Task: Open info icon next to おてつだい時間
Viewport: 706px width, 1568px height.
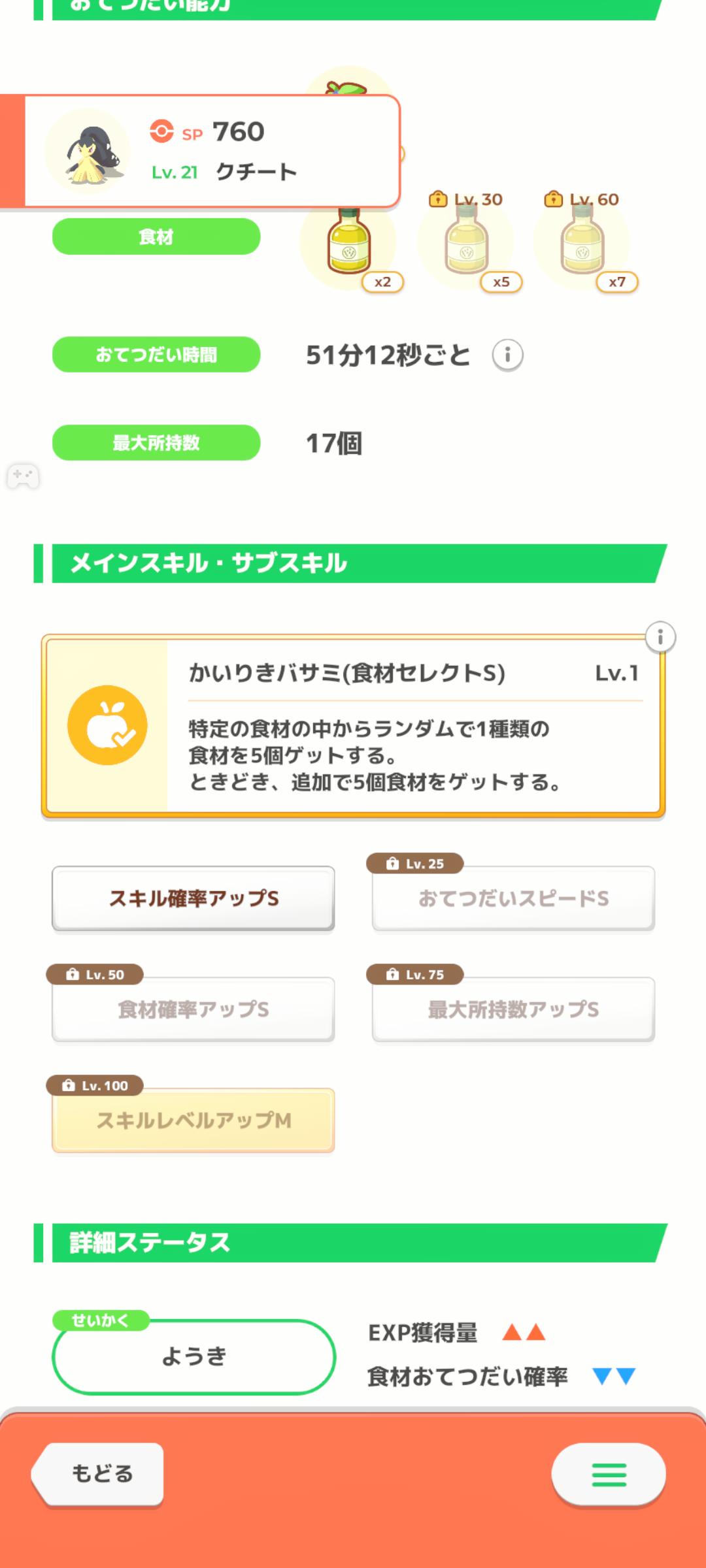Action: (507, 355)
